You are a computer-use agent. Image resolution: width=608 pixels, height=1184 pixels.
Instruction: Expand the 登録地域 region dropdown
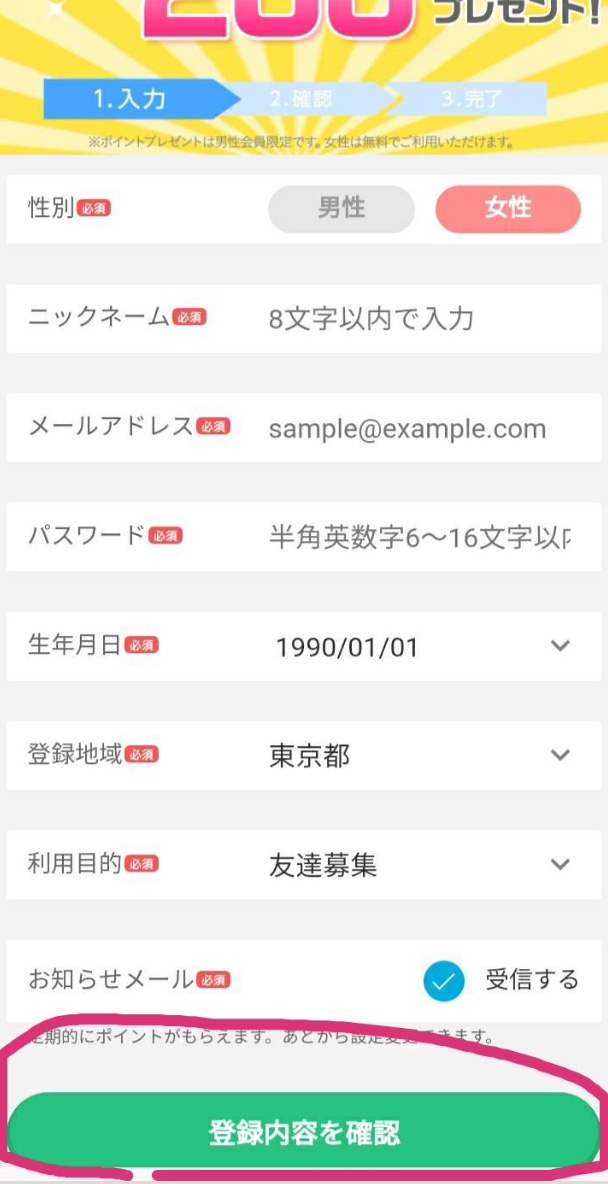pyautogui.click(x=420, y=755)
